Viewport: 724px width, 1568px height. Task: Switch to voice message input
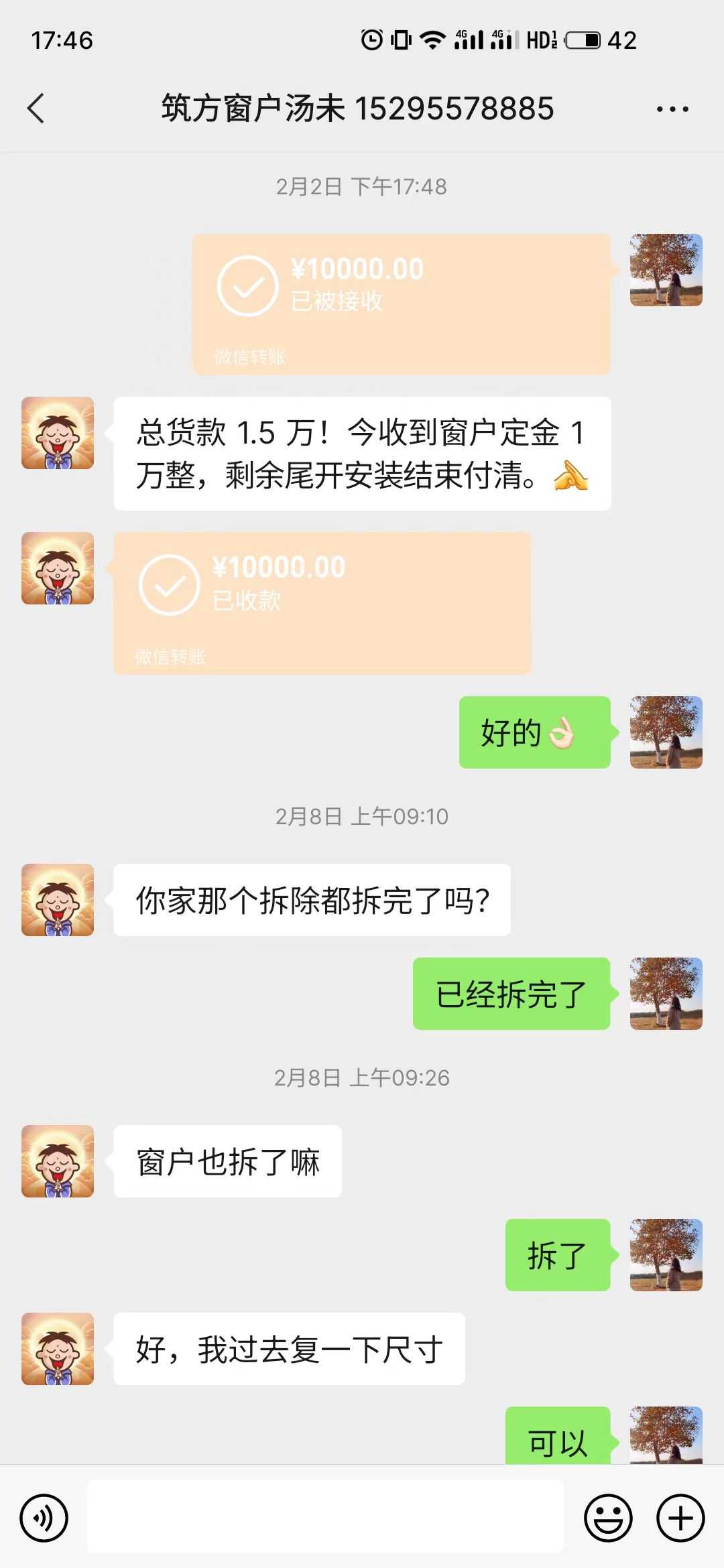[x=44, y=1518]
